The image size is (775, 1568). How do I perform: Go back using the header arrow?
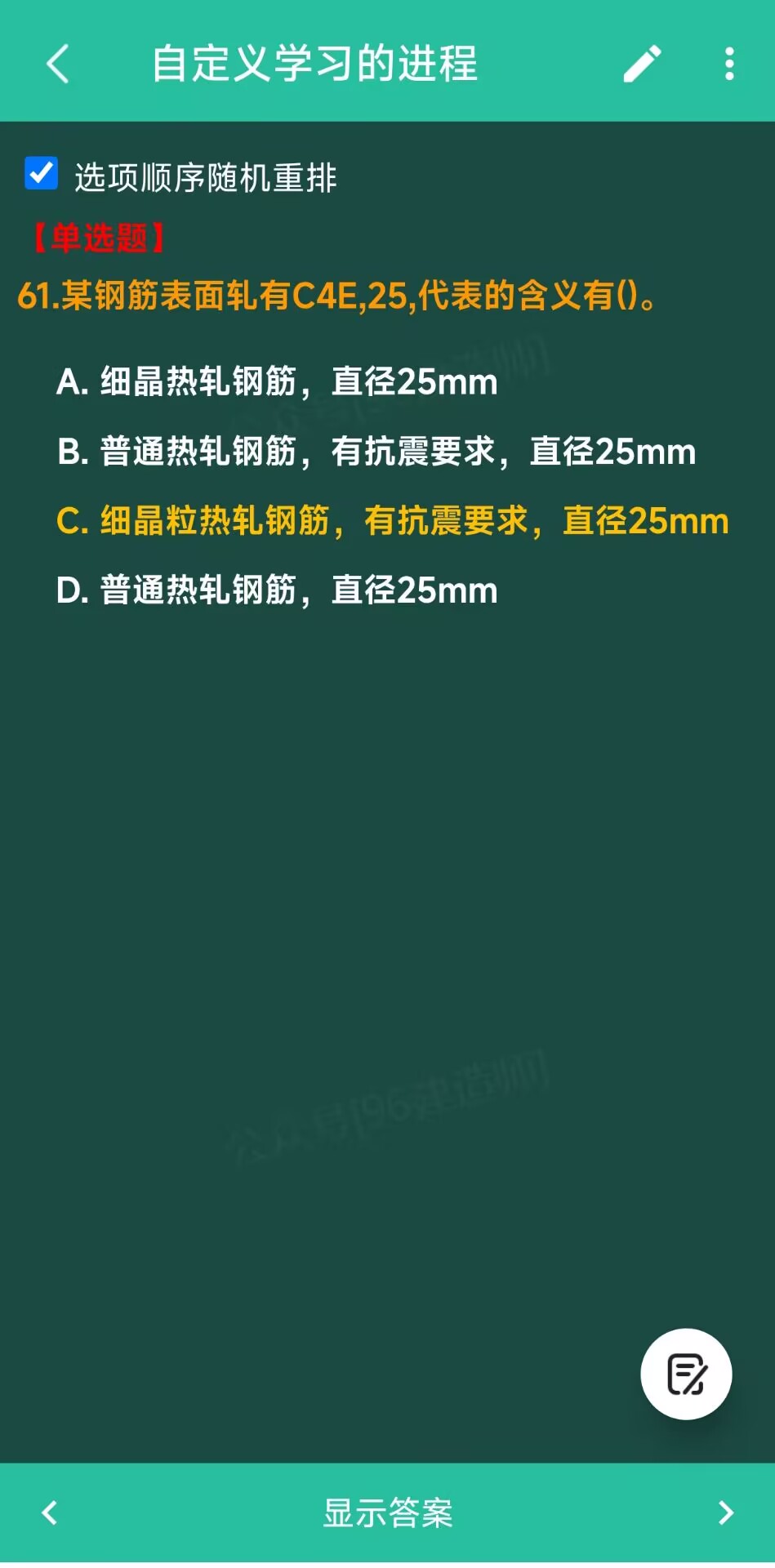(x=58, y=64)
